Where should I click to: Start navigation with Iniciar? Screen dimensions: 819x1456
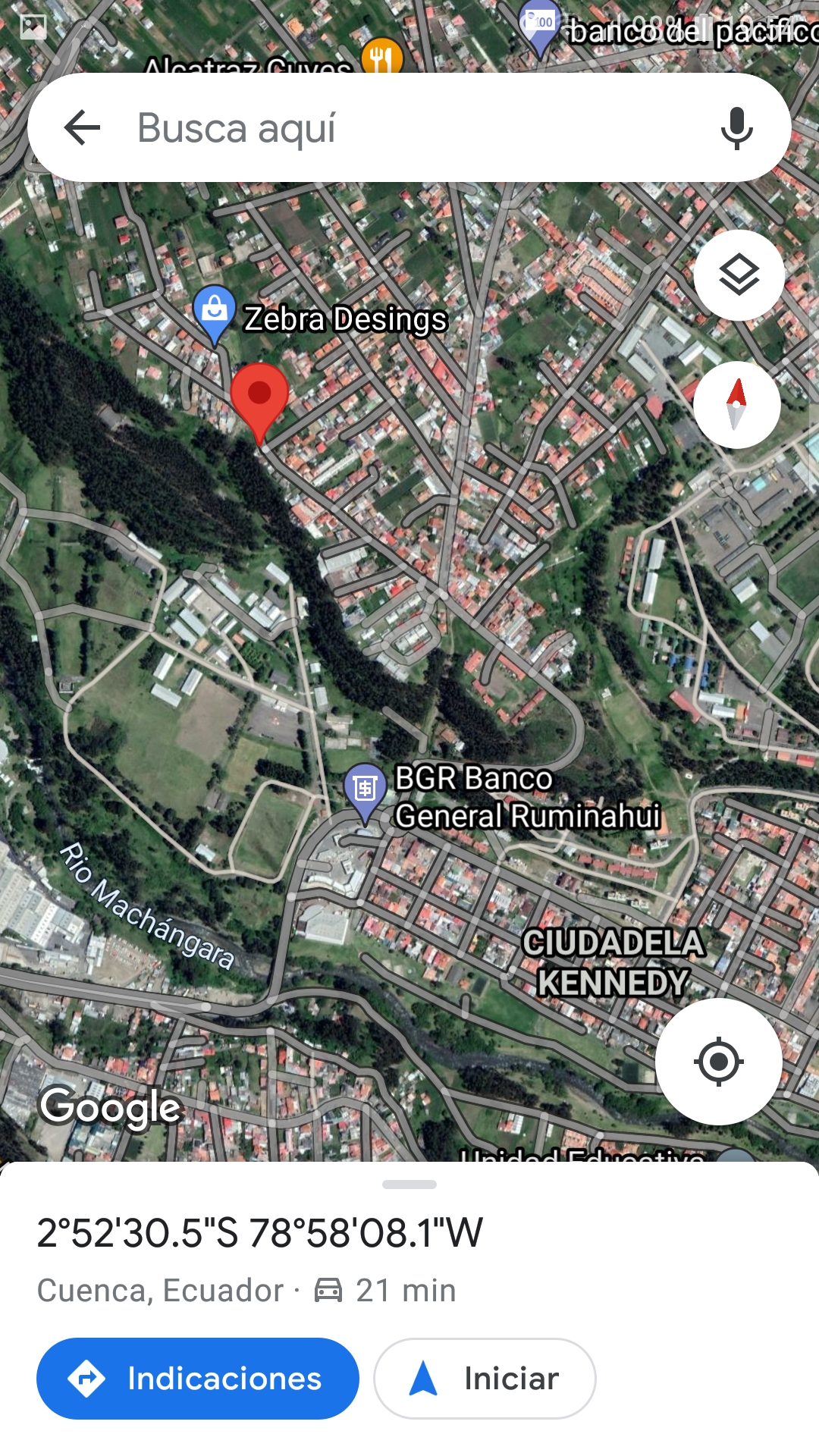click(485, 1378)
